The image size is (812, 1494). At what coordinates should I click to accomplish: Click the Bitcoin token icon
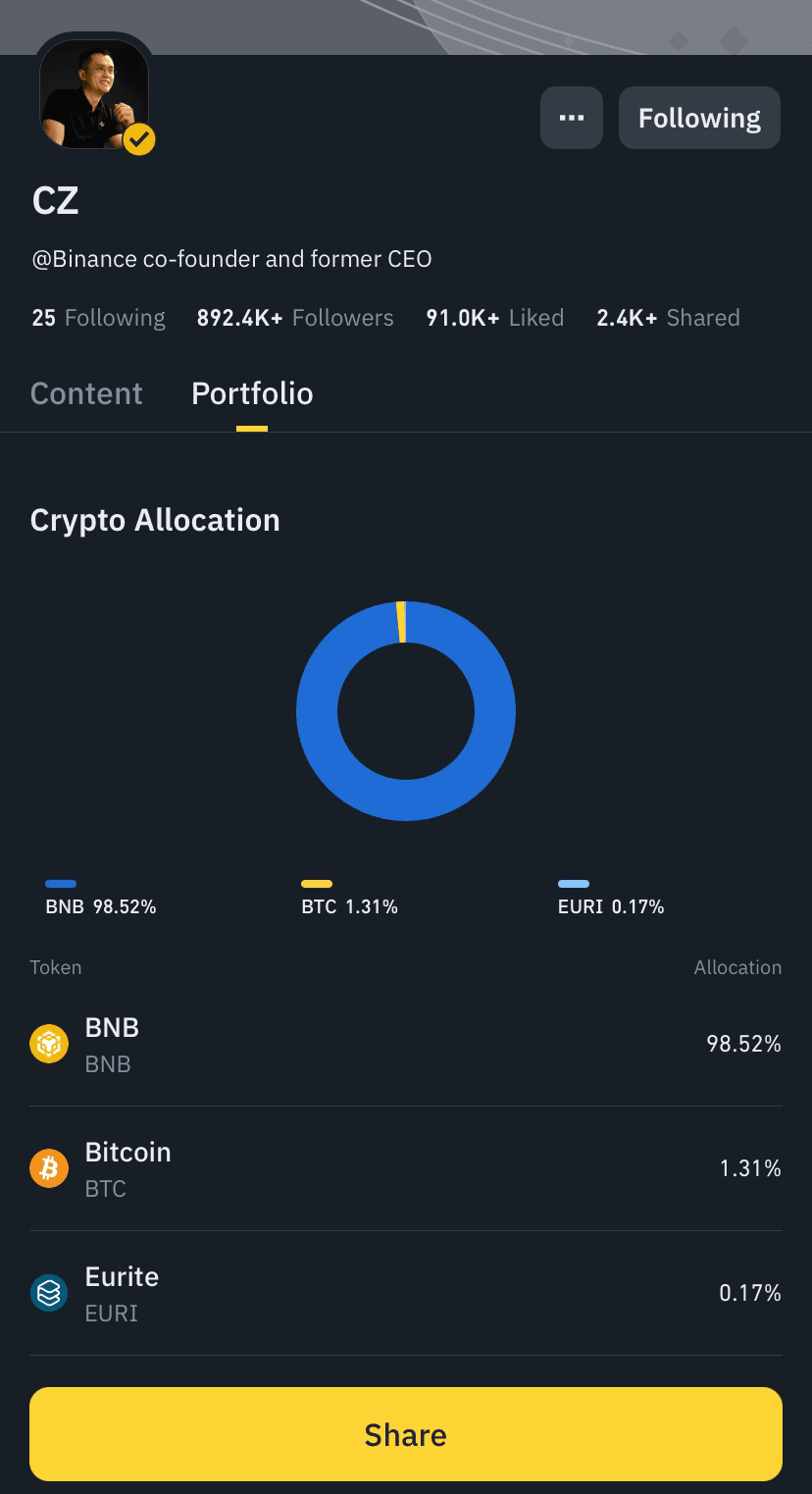tap(49, 1168)
